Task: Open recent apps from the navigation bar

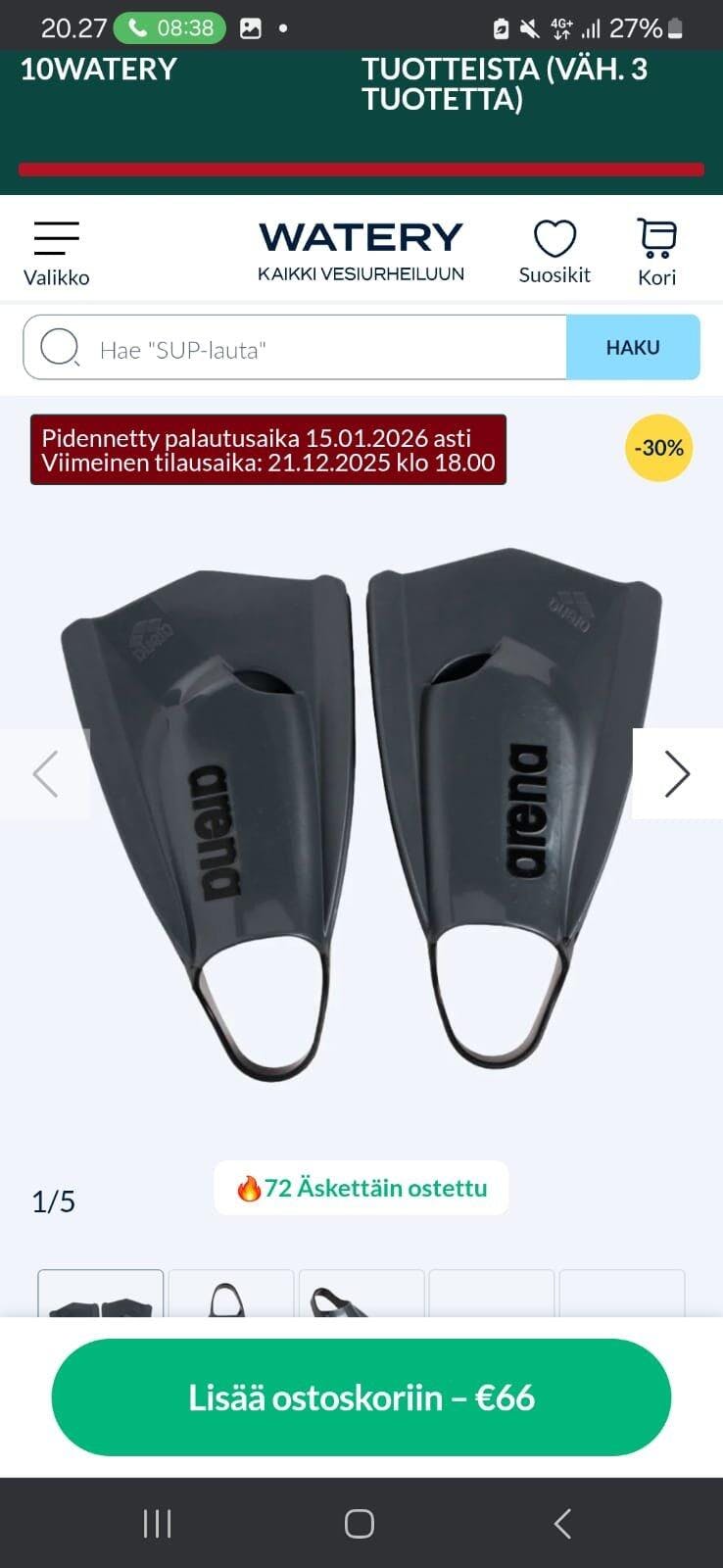Action: (x=158, y=1524)
